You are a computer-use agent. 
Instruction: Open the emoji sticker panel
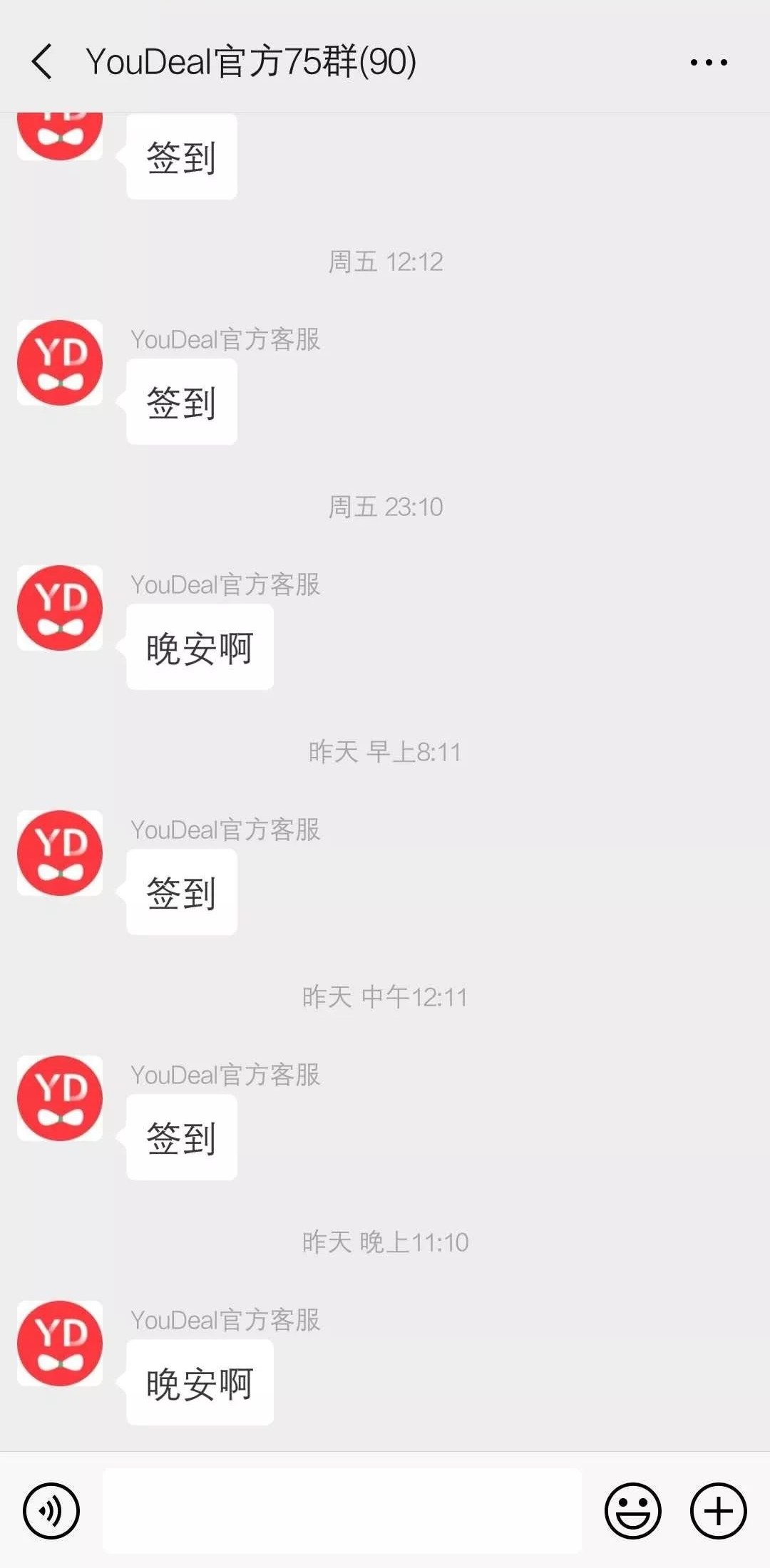(x=633, y=1510)
